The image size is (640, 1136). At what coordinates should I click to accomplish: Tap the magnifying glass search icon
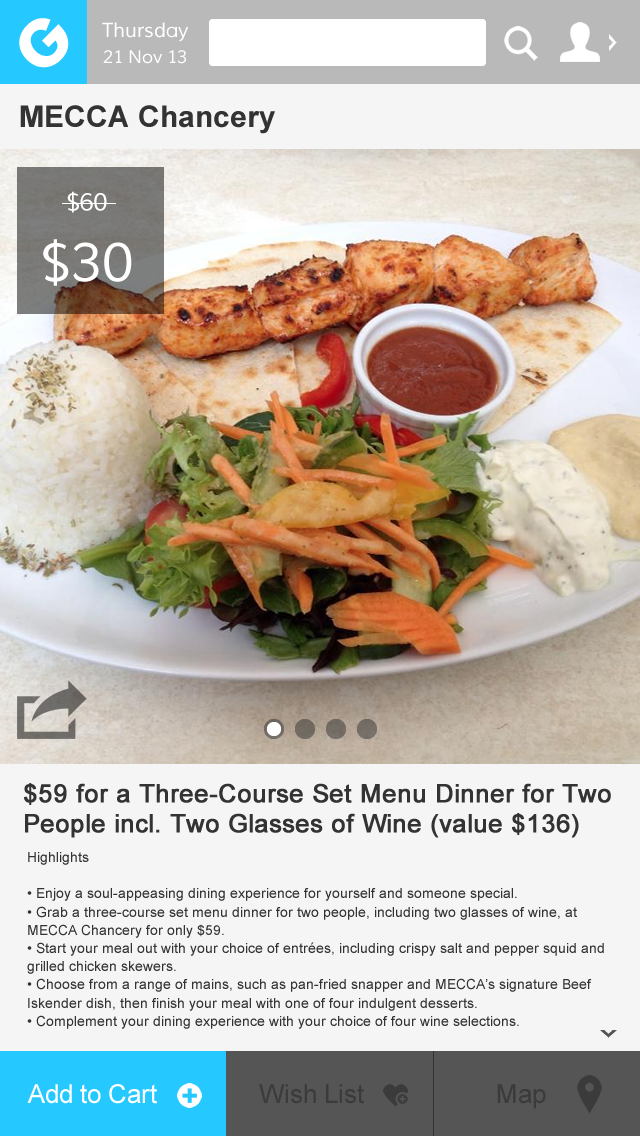coord(520,43)
